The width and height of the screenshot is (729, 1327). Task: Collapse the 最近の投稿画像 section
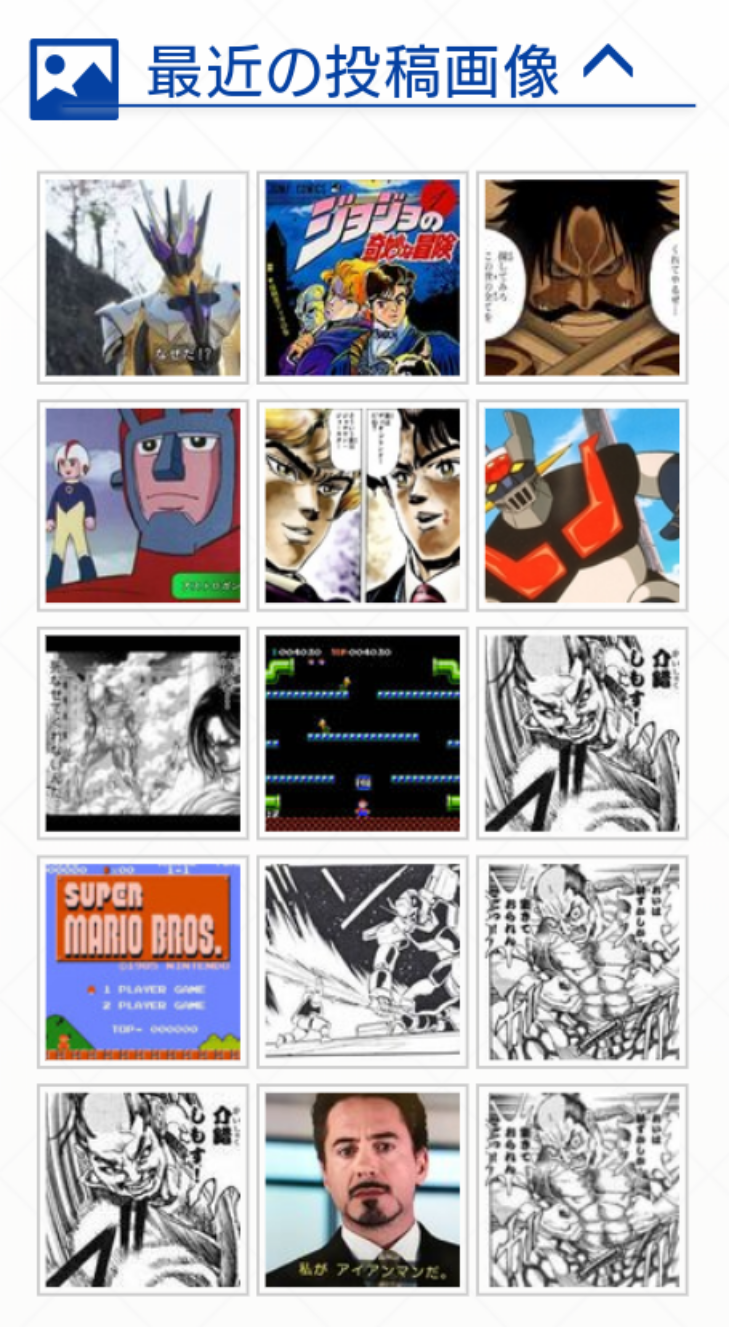607,66
